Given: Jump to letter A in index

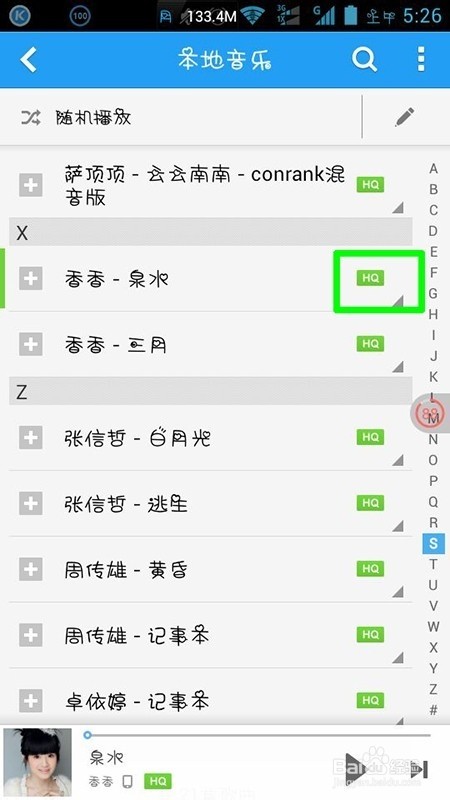Looking at the screenshot, I should [x=433, y=169].
